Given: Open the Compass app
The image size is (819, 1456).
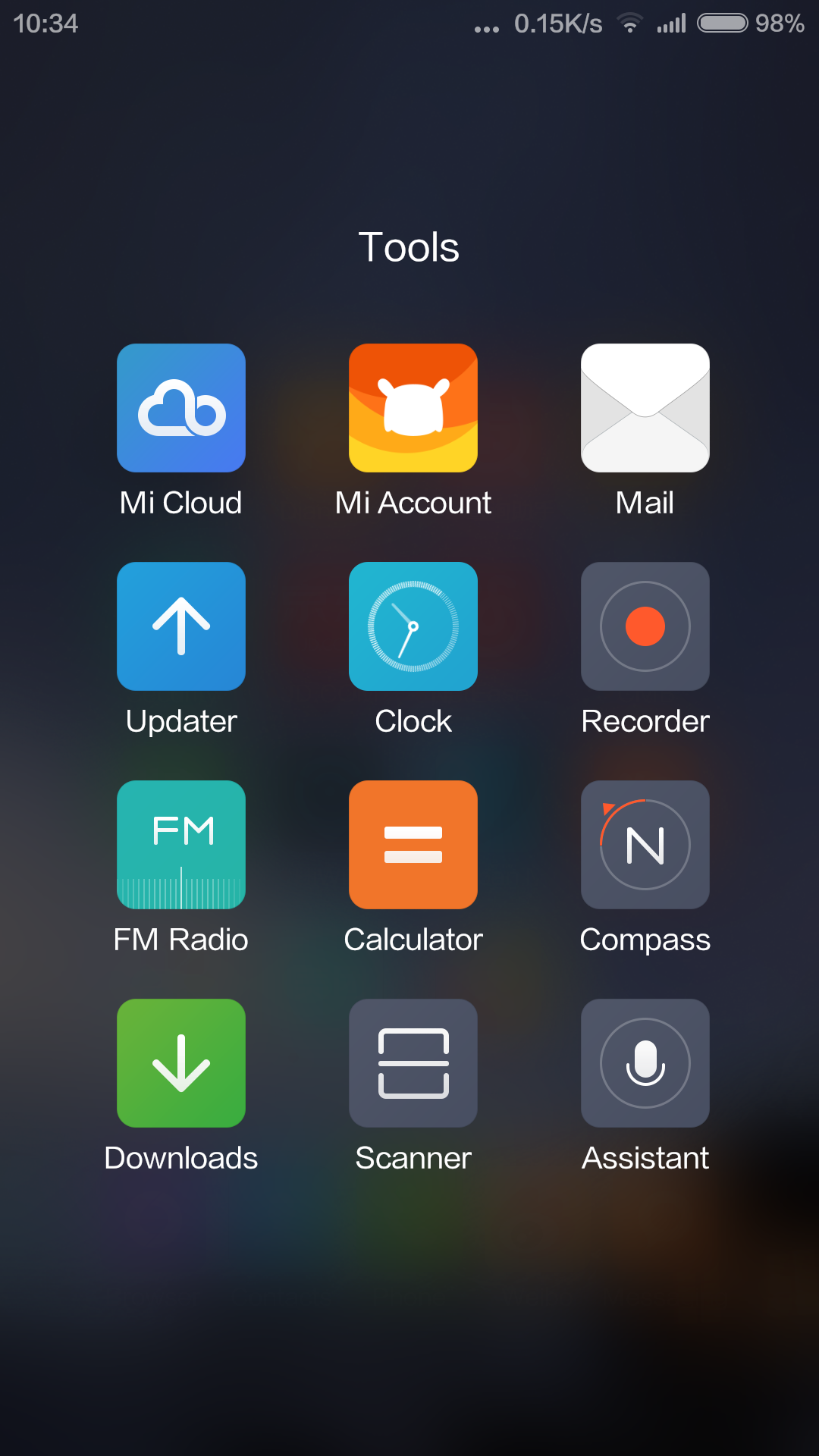Looking at the screenshot, I should click(645, 845).
